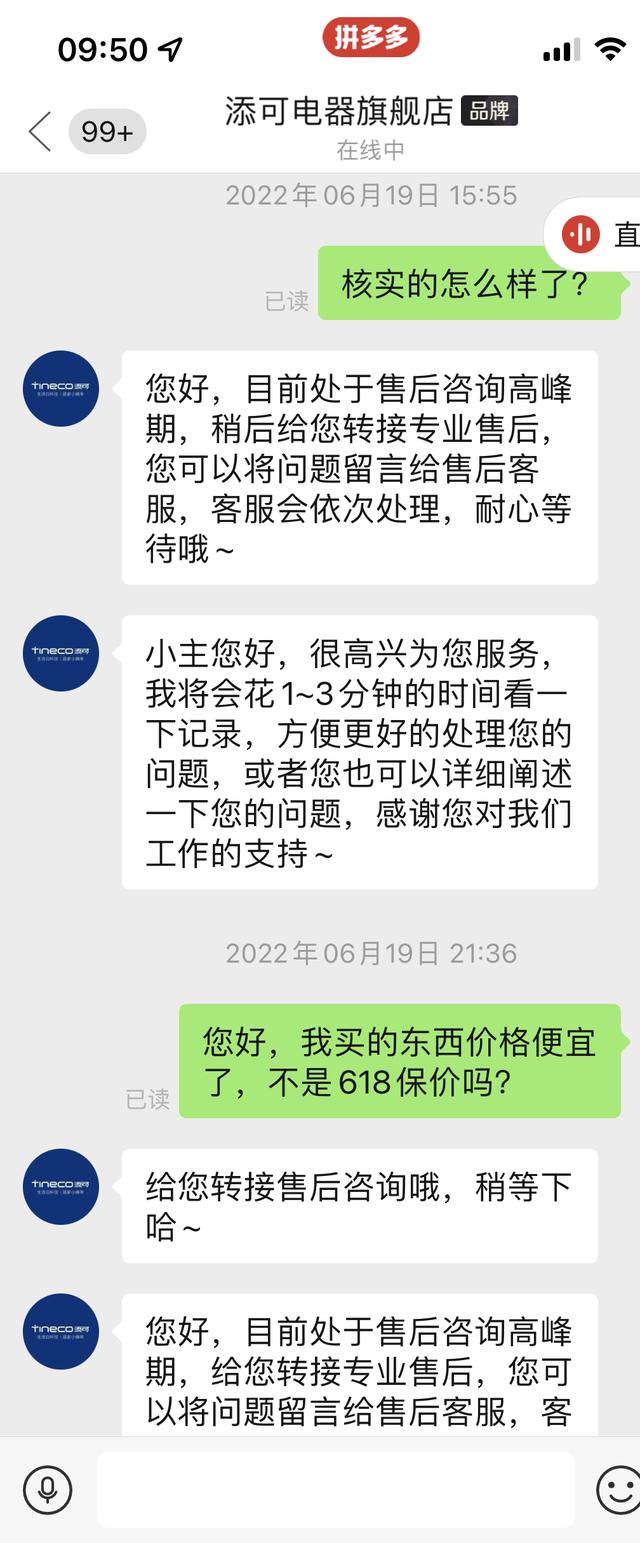
Task: Open the Tineco avatar beside the 小主您好 message
Action: pyautogui.click(x=61, y=653)
